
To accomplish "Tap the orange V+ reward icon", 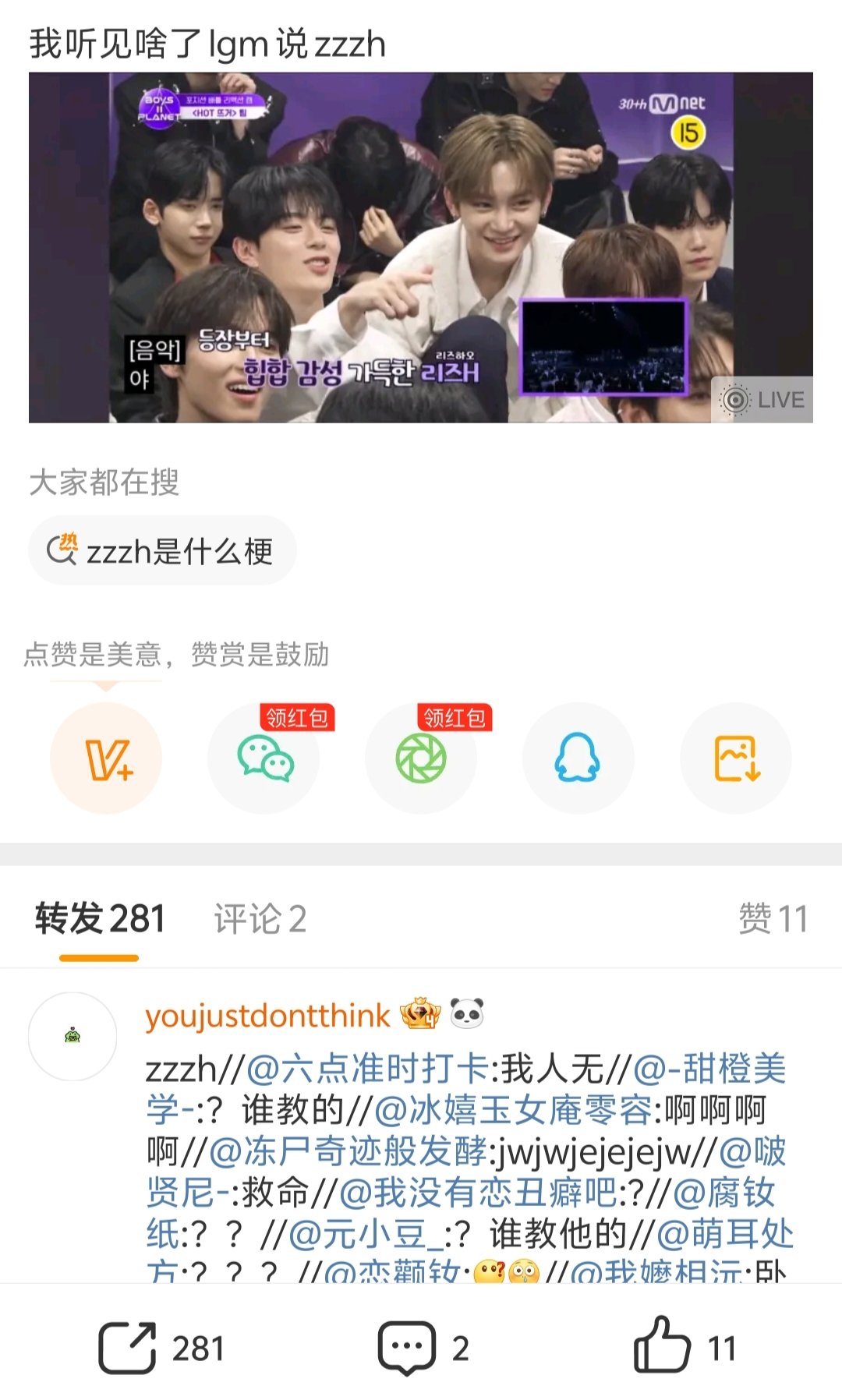I will tap(106, 758).
